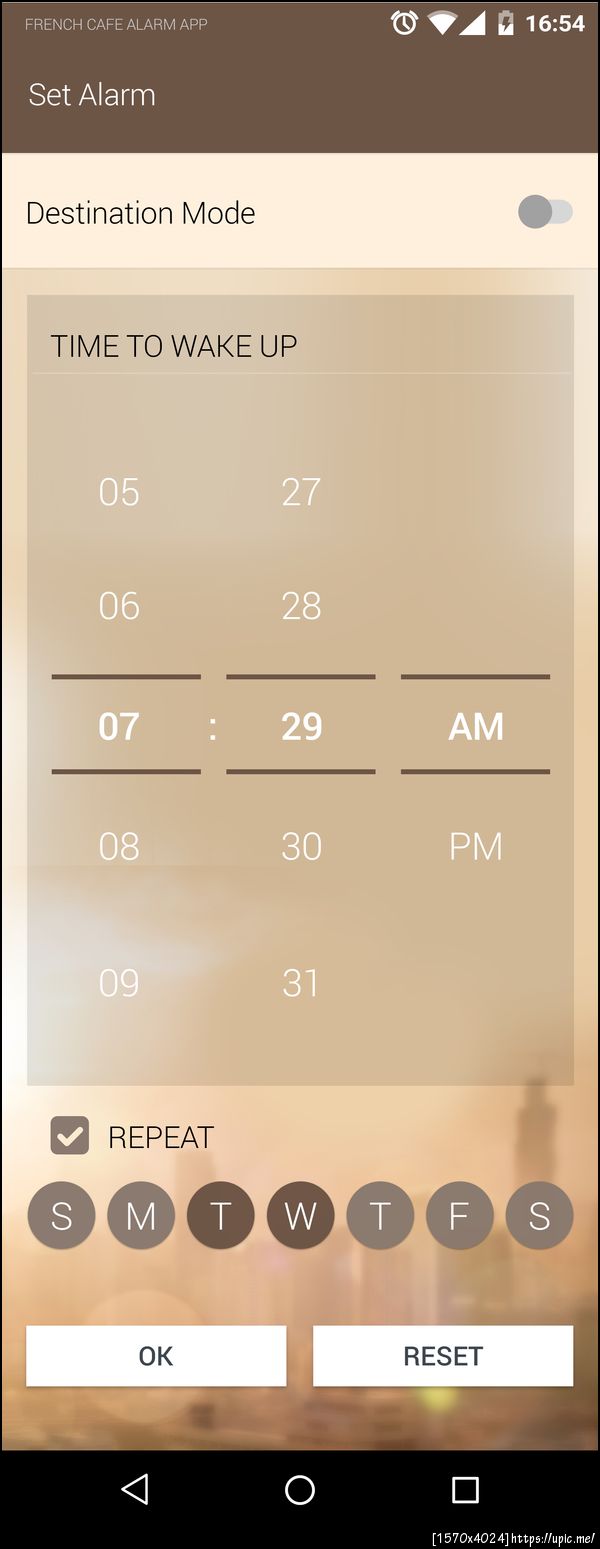Screen dimensions: 600x1549
Task: Go back with the system back button
Action: click(135, 1490)
